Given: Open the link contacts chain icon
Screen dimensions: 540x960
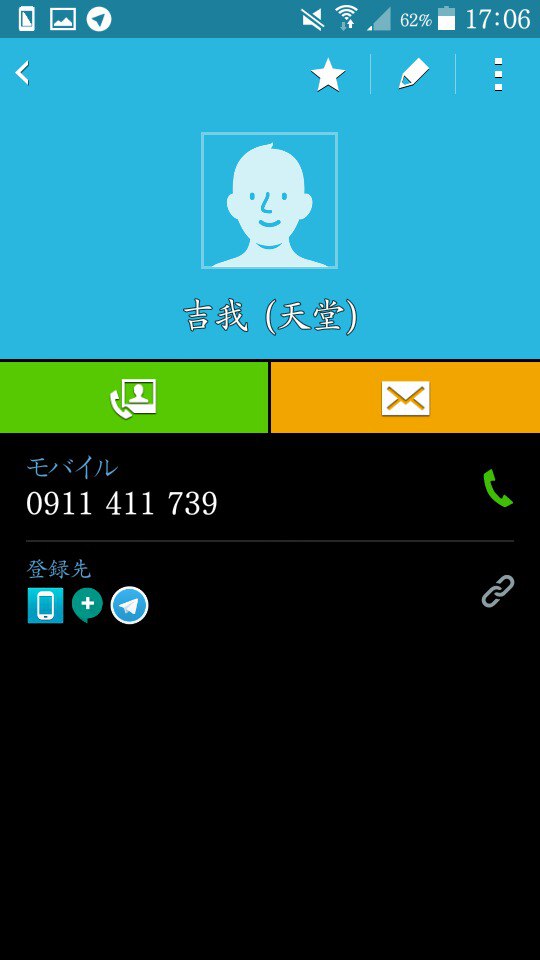Looking at the screenshot, I should click(x=498, y=591).
